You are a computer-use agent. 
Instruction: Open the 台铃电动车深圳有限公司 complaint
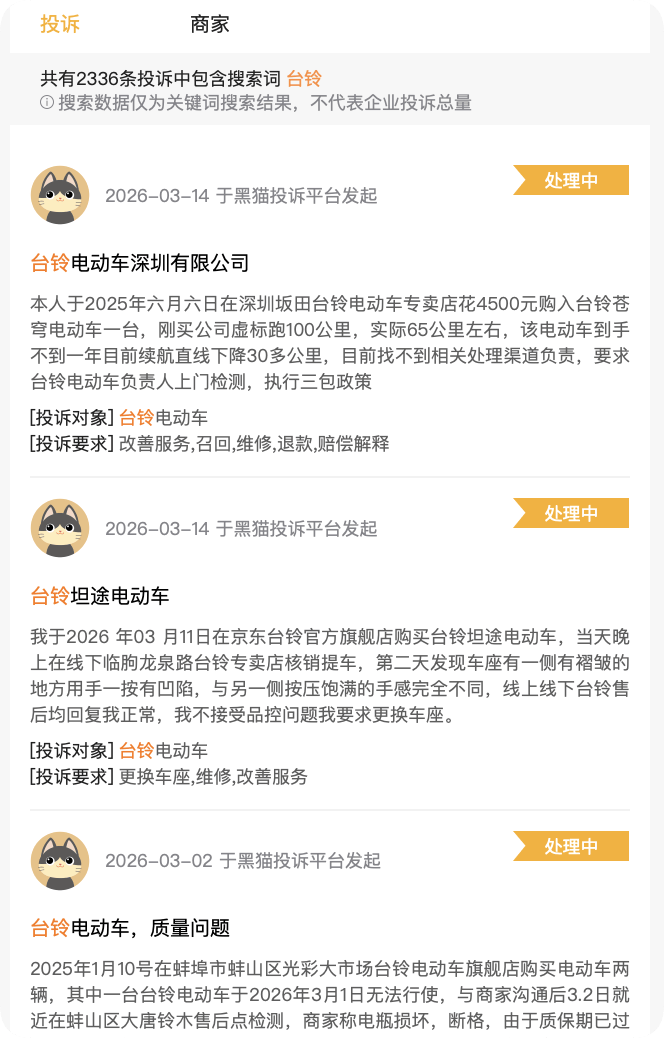click(x=140, y=263)
